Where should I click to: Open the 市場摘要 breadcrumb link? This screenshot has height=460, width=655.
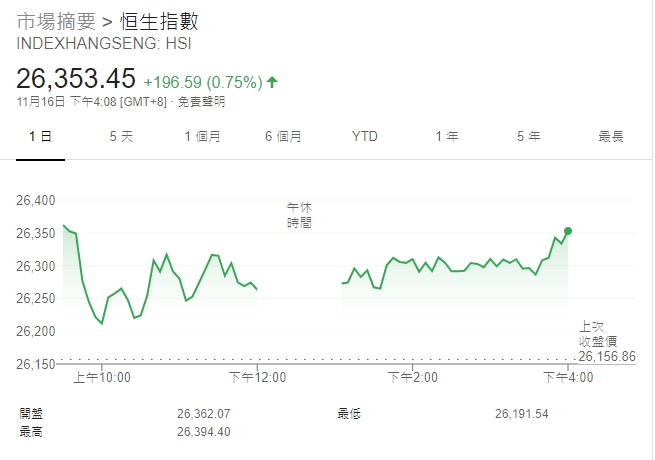click(x=56, y=22)
